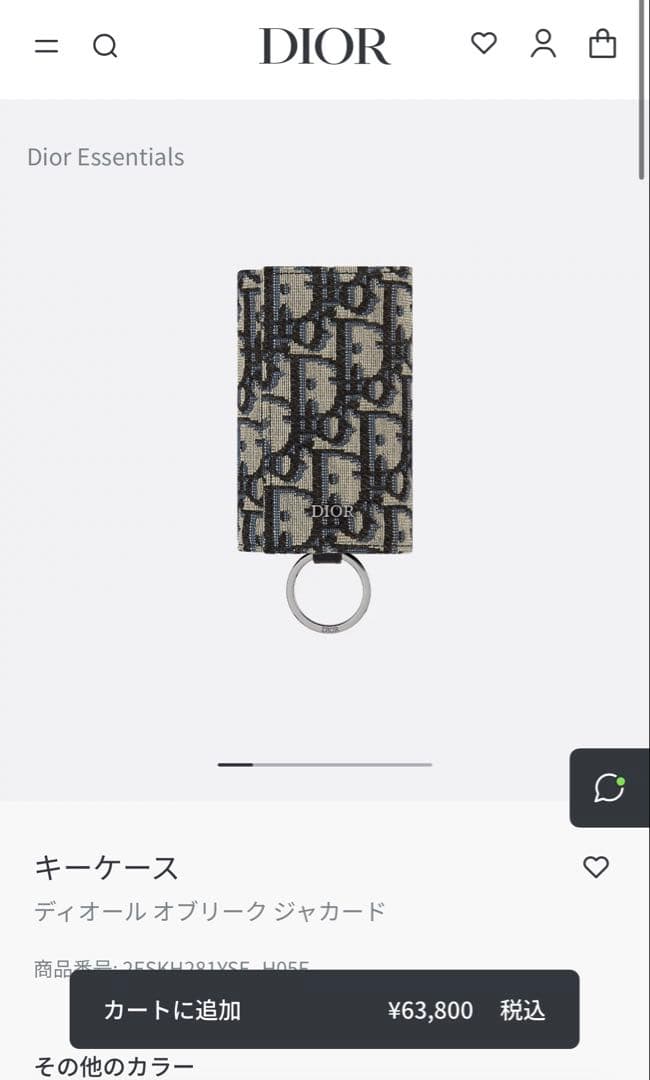Open the chat support bubble
This screenshot has width=650, height=1080.
pos(609,788)
